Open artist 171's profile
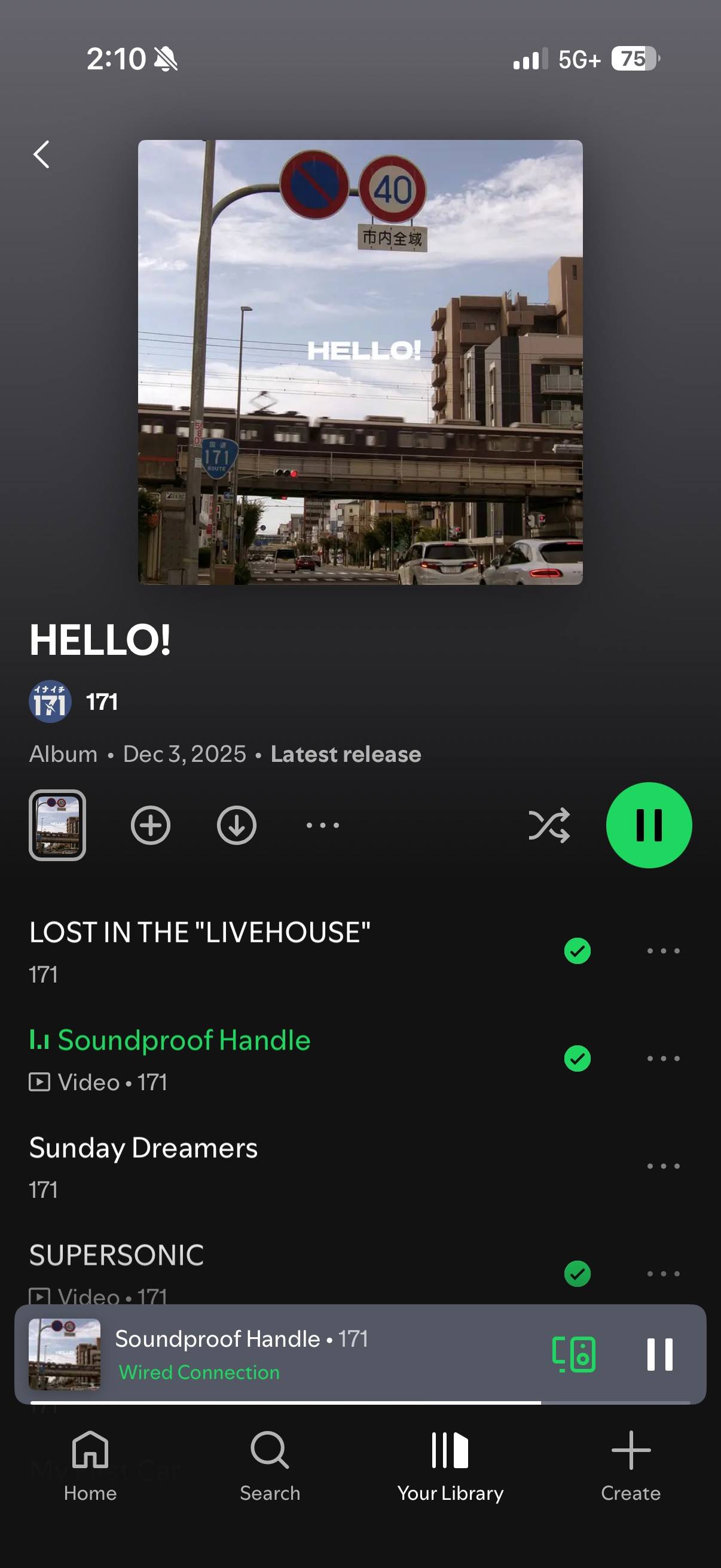721x1568 pixels. pos(74,701)
